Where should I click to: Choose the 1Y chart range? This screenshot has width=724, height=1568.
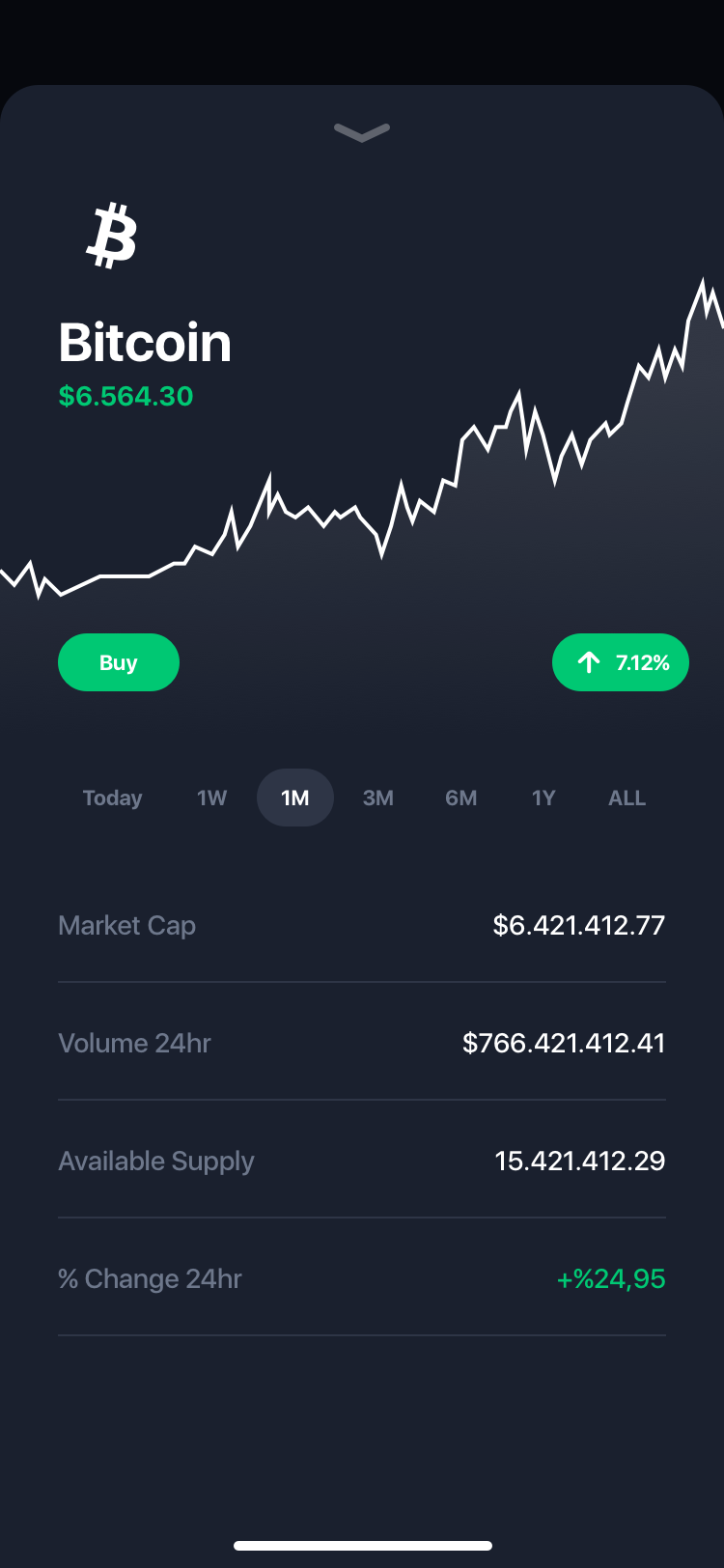point(543,798)
